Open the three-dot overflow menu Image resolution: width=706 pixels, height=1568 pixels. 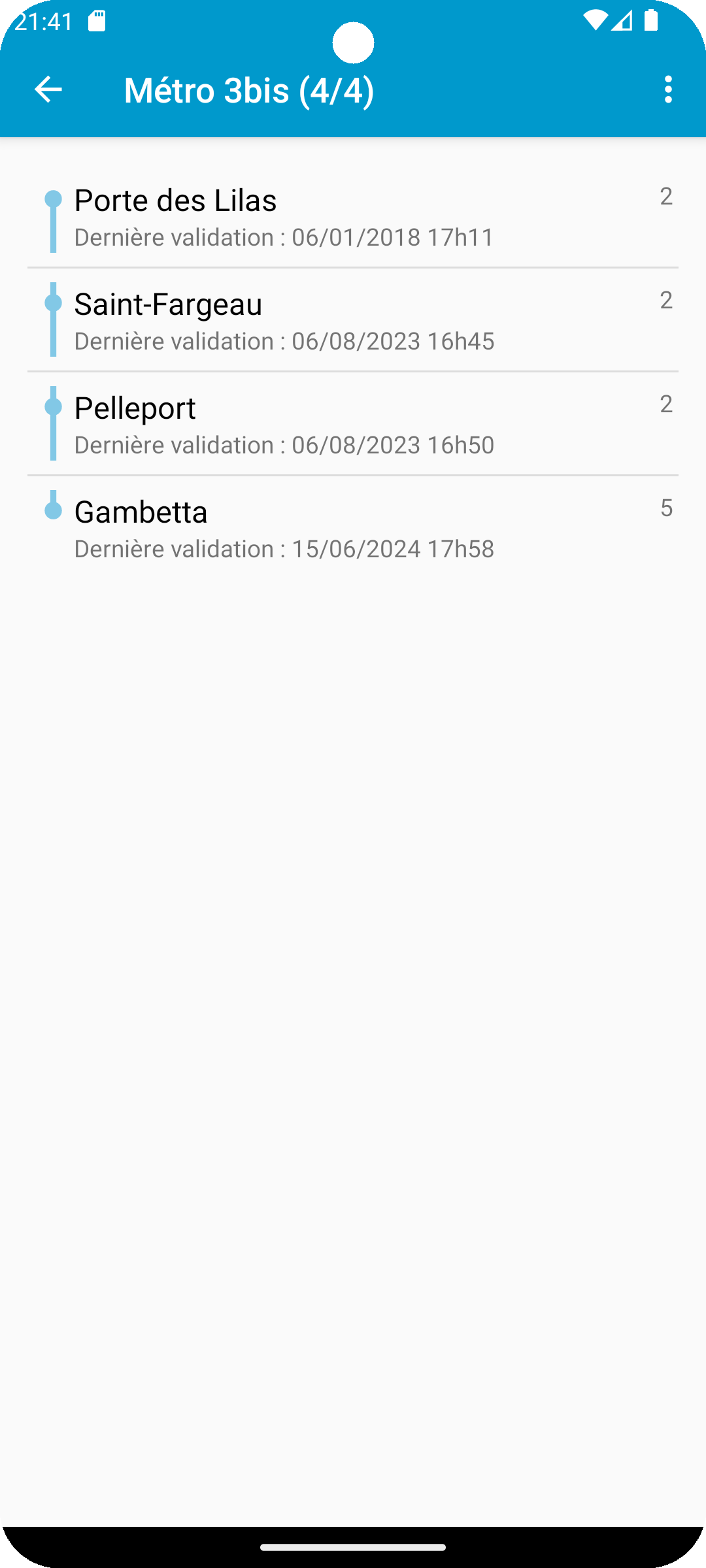[x=667, y=90]
